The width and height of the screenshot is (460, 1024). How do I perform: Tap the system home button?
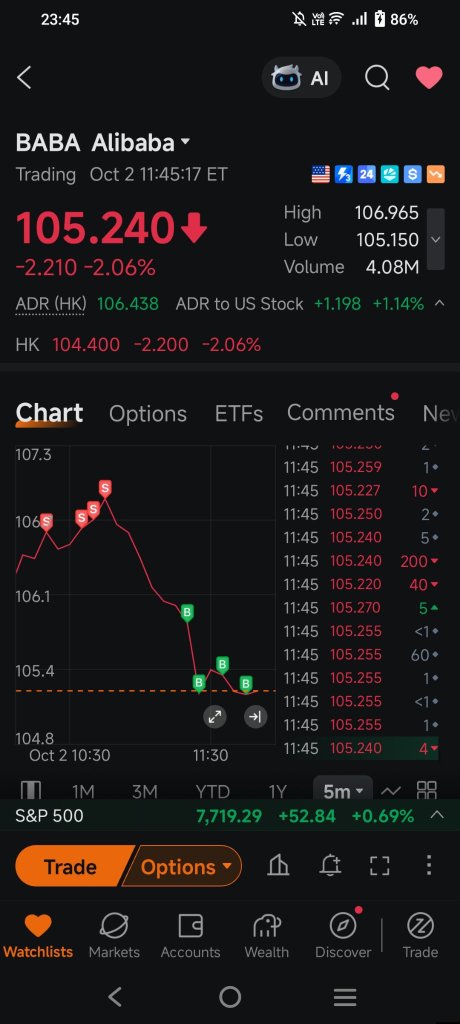pyautogui.click(x=230, y=997)
